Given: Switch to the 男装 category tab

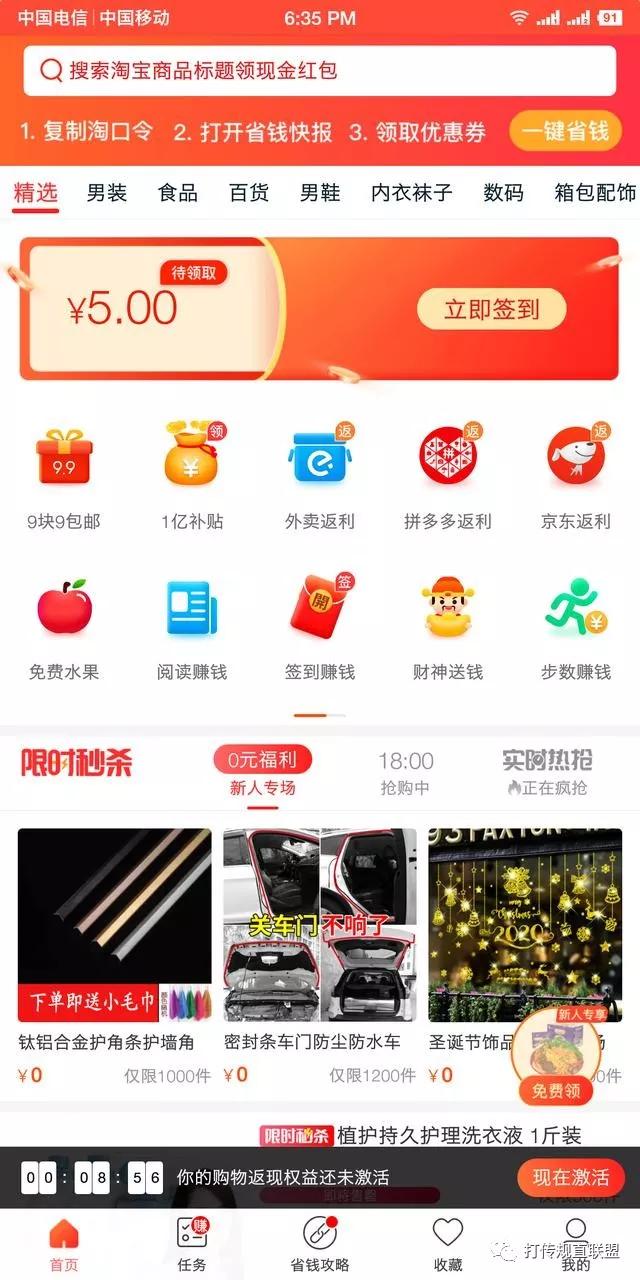Looking at the screenshot, I should [x=106, y=193].
